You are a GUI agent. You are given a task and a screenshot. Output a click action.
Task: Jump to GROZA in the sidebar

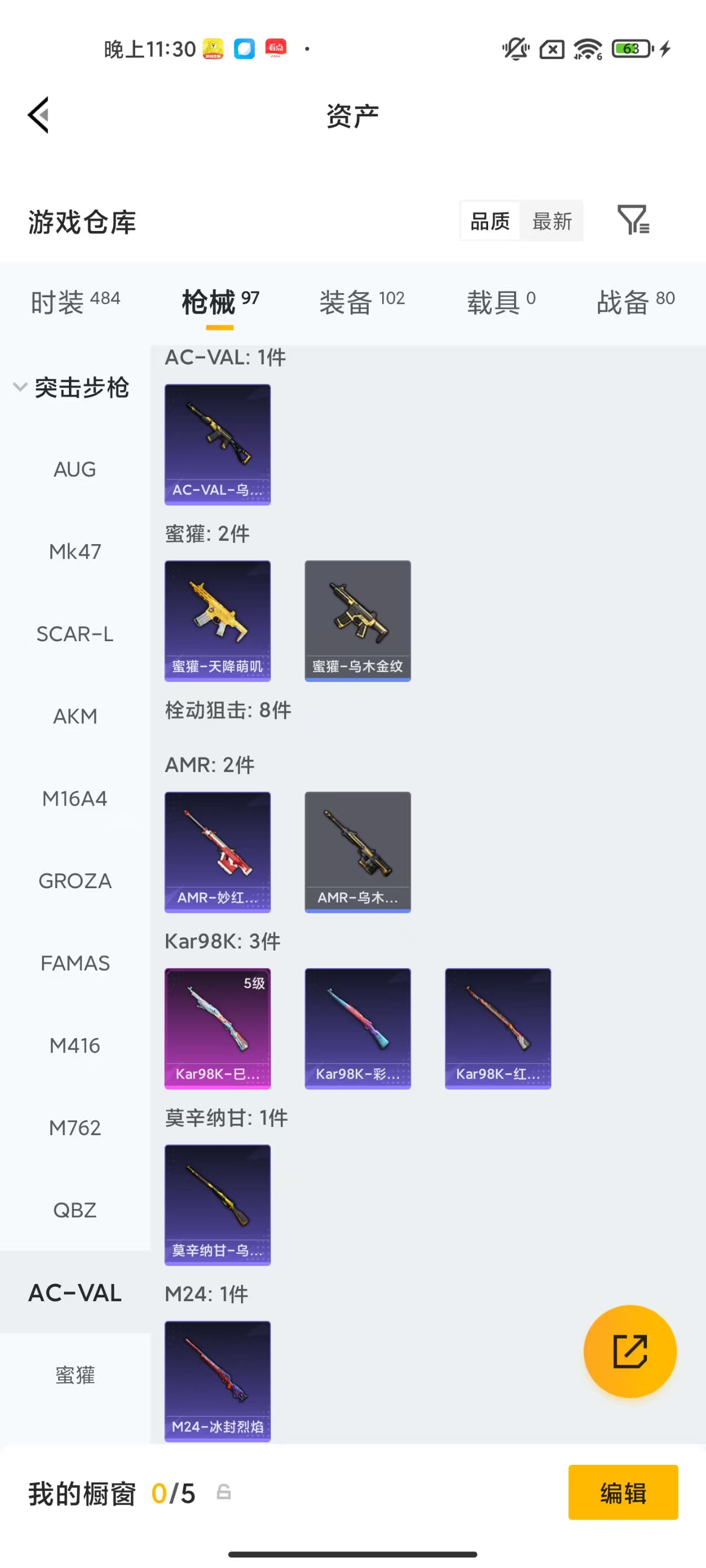click(75, 881)
